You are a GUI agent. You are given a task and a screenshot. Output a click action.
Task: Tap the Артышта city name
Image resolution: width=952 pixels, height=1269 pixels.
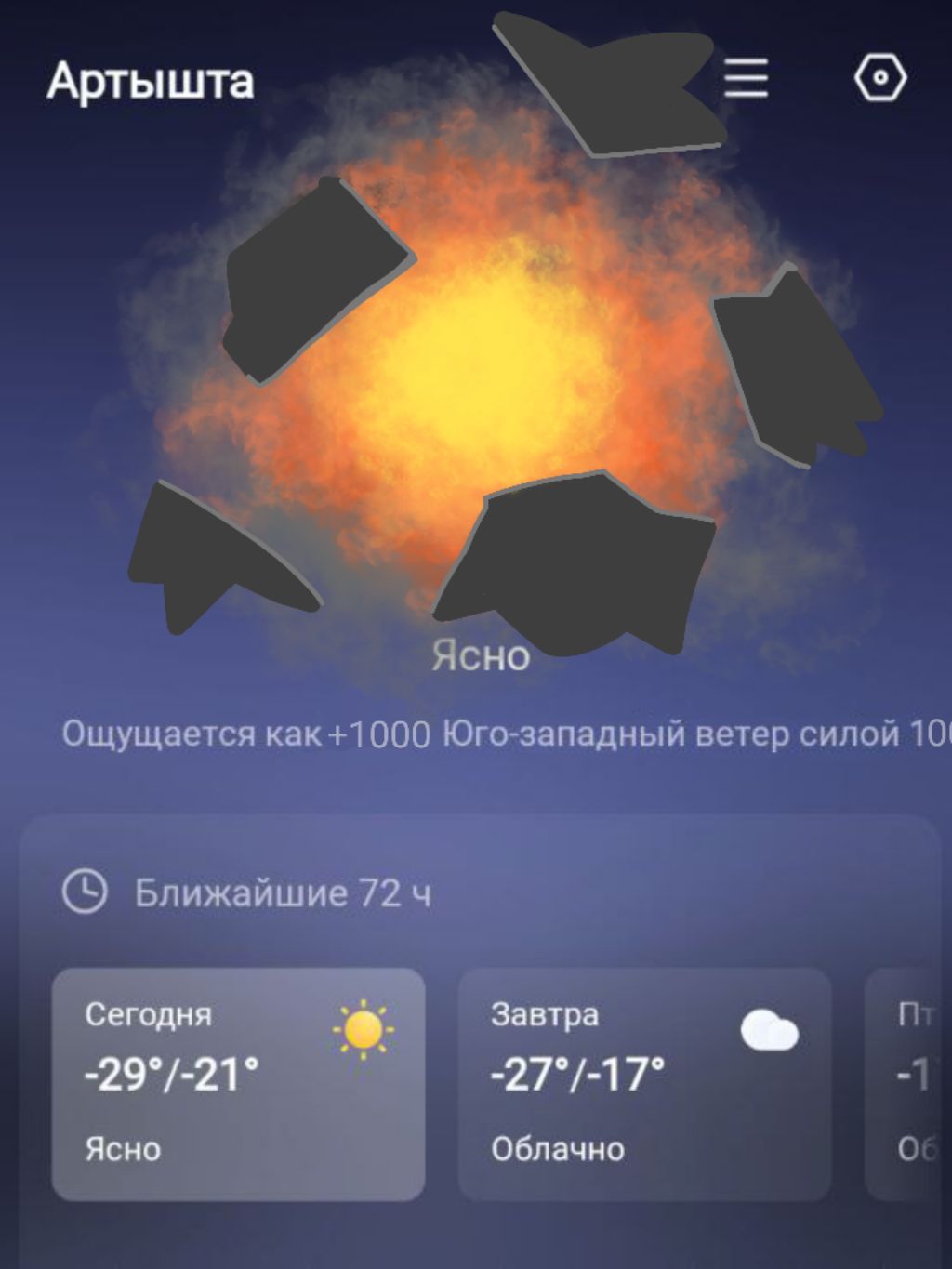(x=151, y=81)
